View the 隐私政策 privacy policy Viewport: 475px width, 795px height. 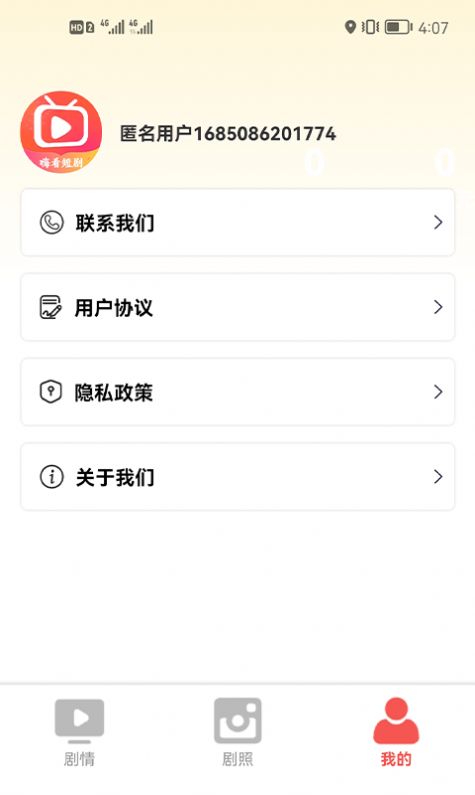[x=237, y=392]
